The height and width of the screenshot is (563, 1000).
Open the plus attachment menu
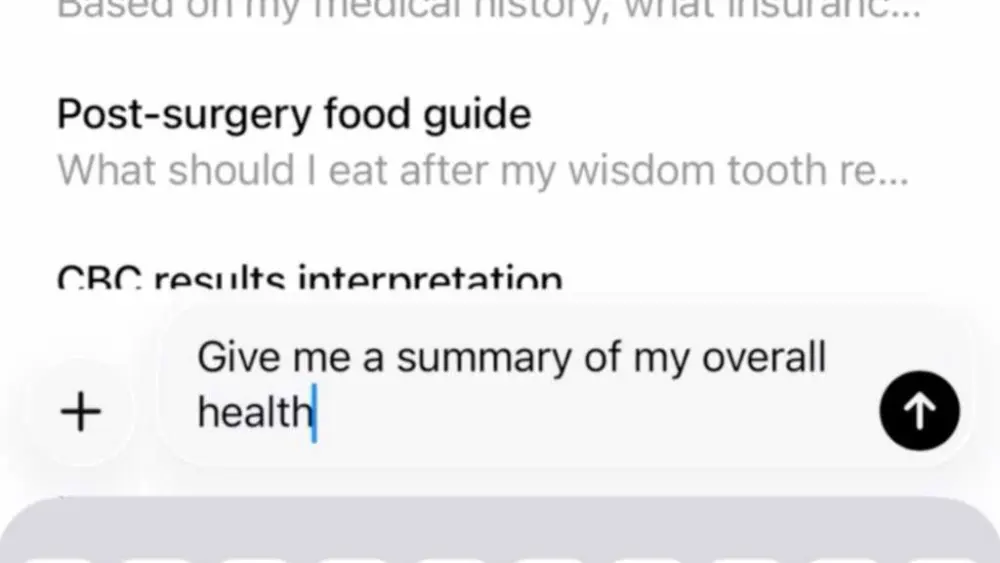[81, 412]
